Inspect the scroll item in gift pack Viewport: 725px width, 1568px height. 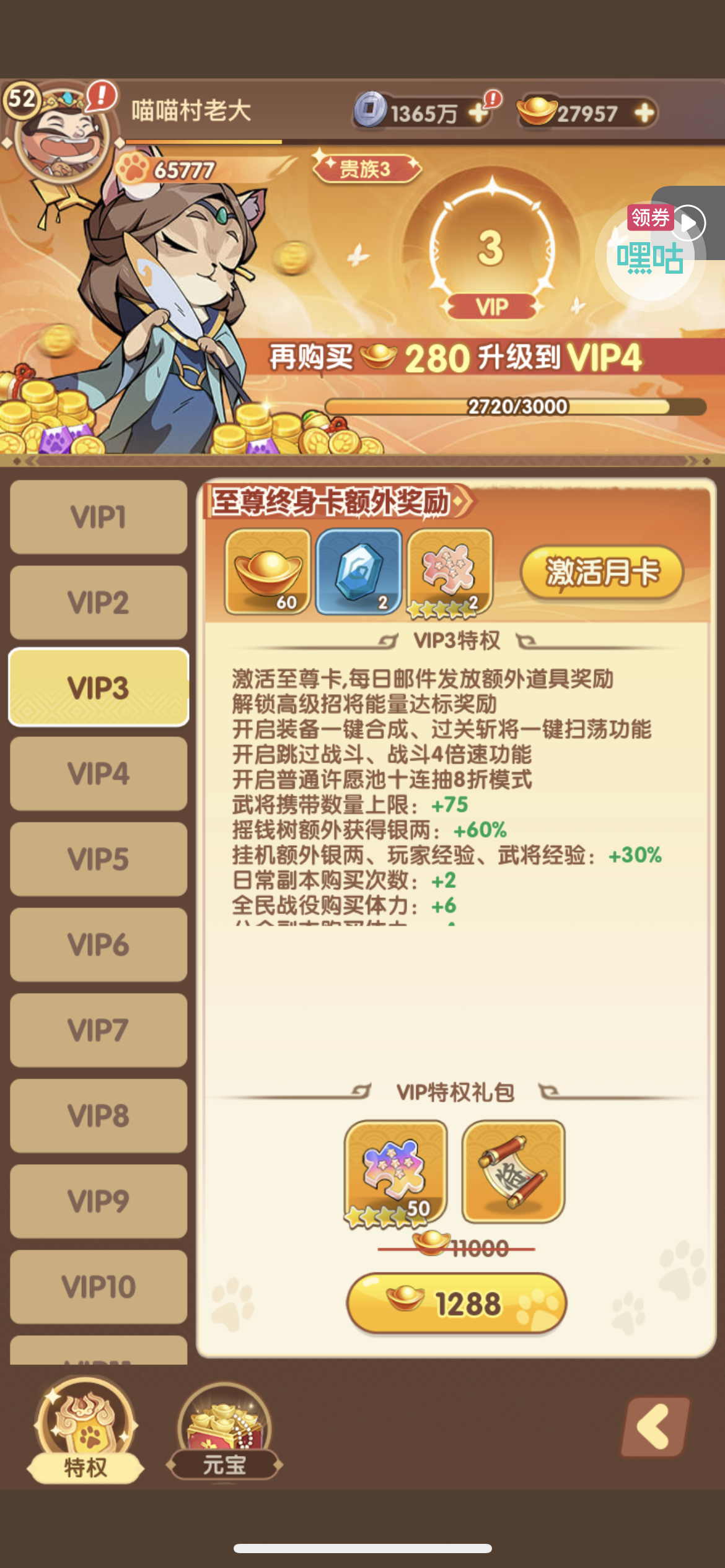pos(513,1172)
